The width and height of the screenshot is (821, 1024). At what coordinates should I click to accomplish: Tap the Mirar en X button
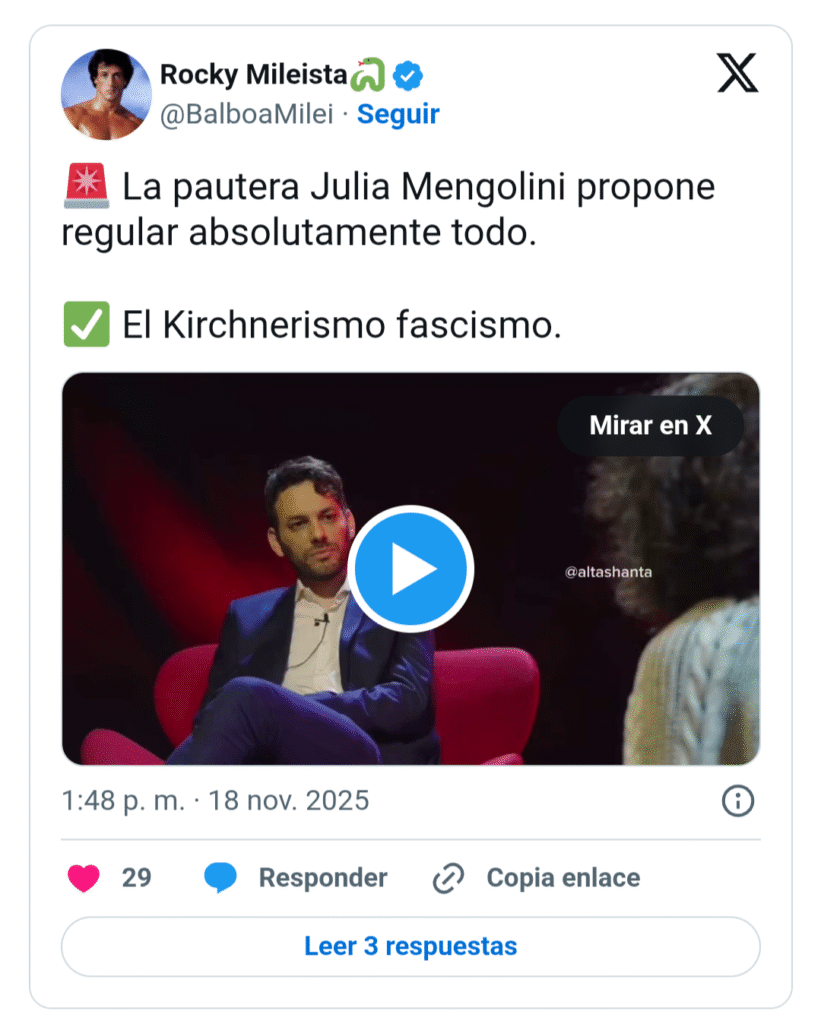pos(650,425)
